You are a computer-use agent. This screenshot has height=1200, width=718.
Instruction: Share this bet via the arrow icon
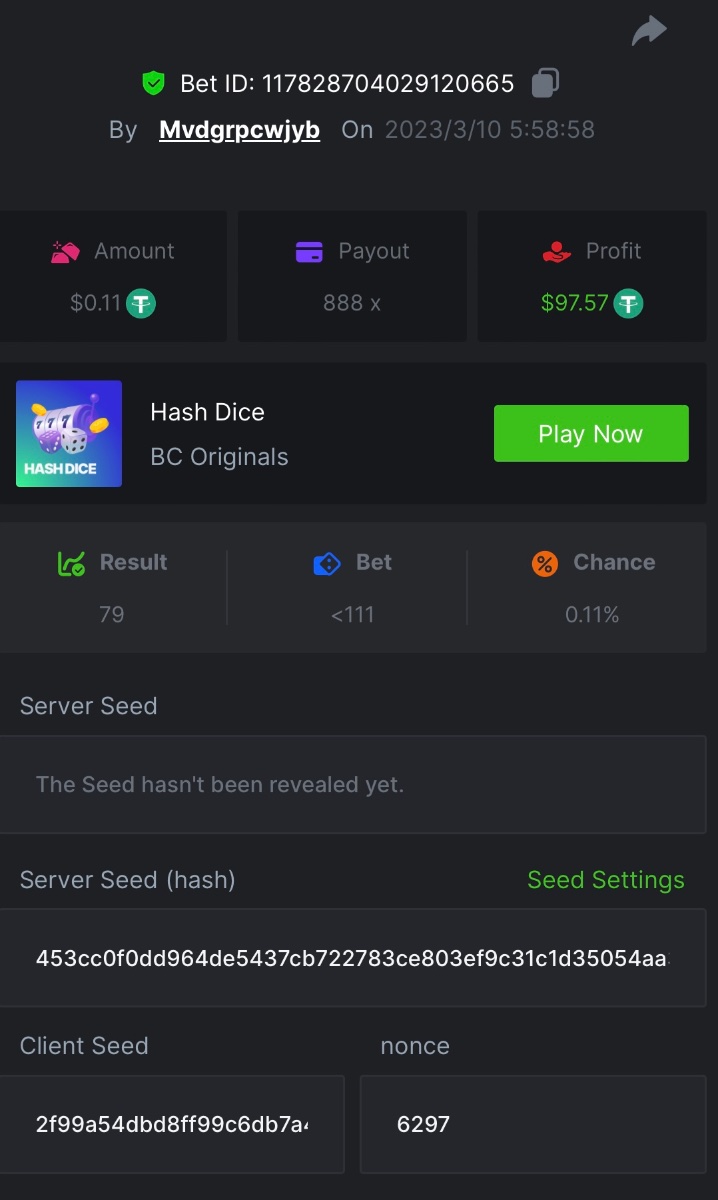(649, 31)
